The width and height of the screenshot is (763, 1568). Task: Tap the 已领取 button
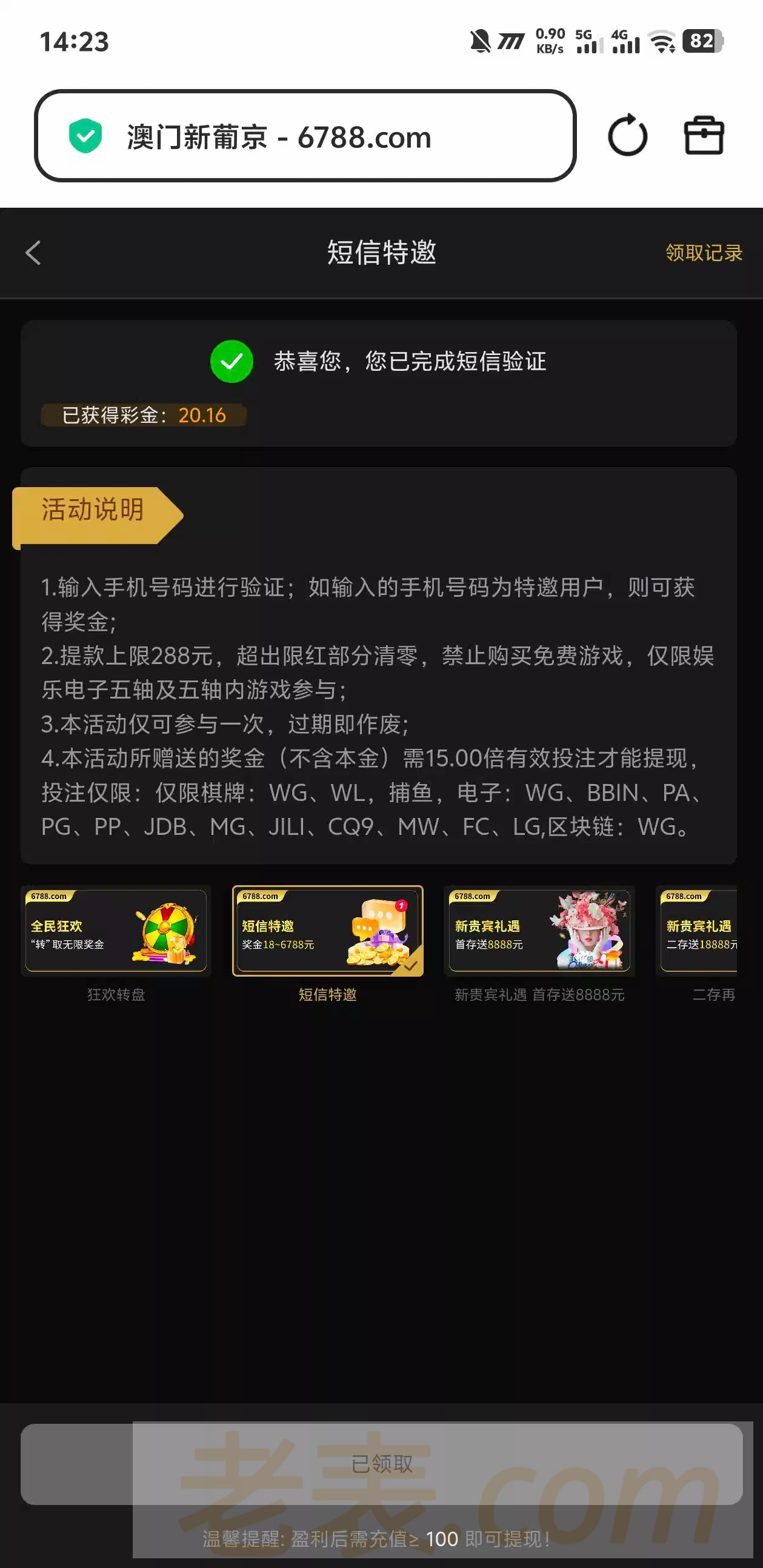(x=381, y=1464)
